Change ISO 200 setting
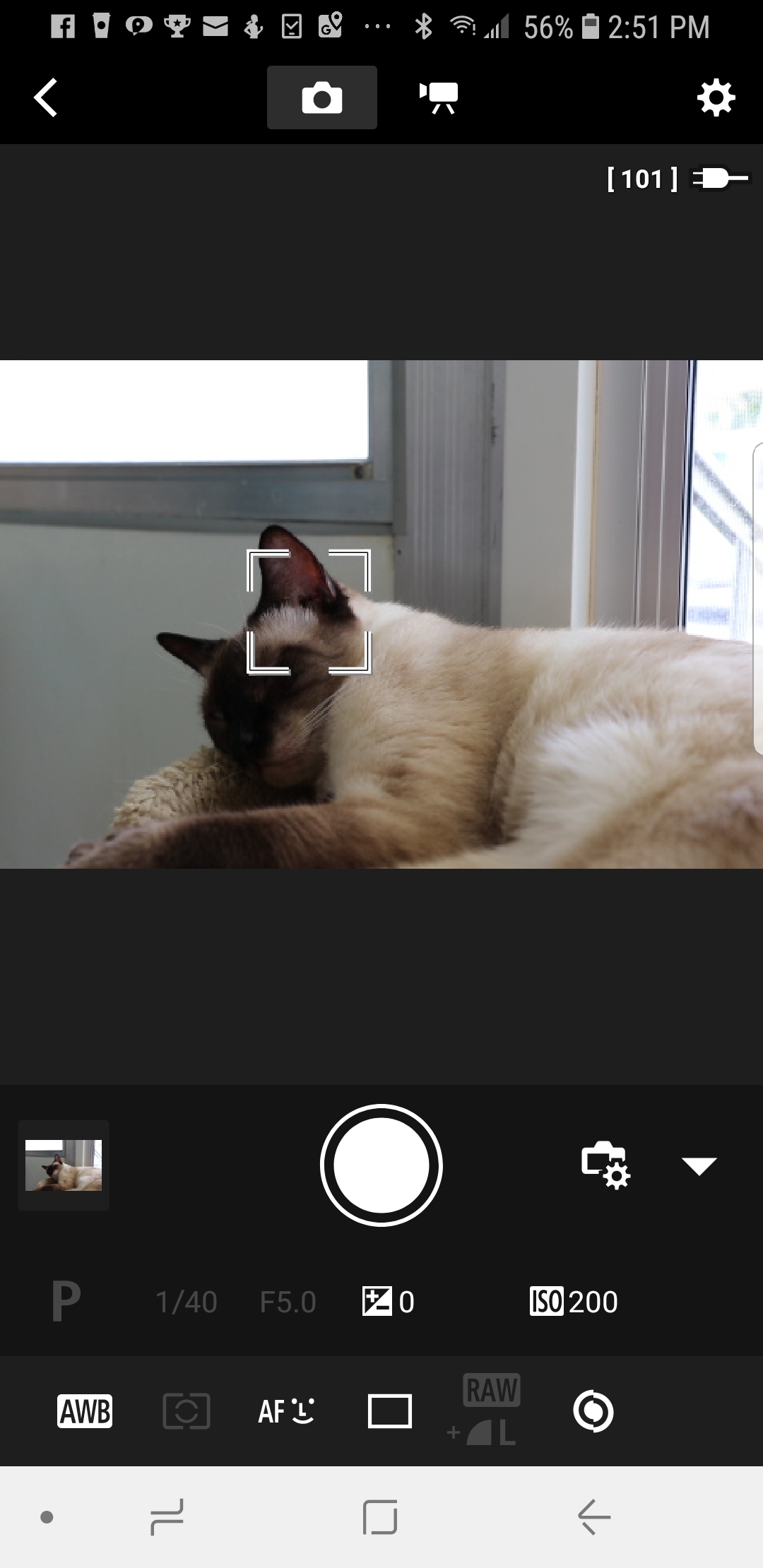The width and height of the screenshot is (763, 1568). [574, 1301]
